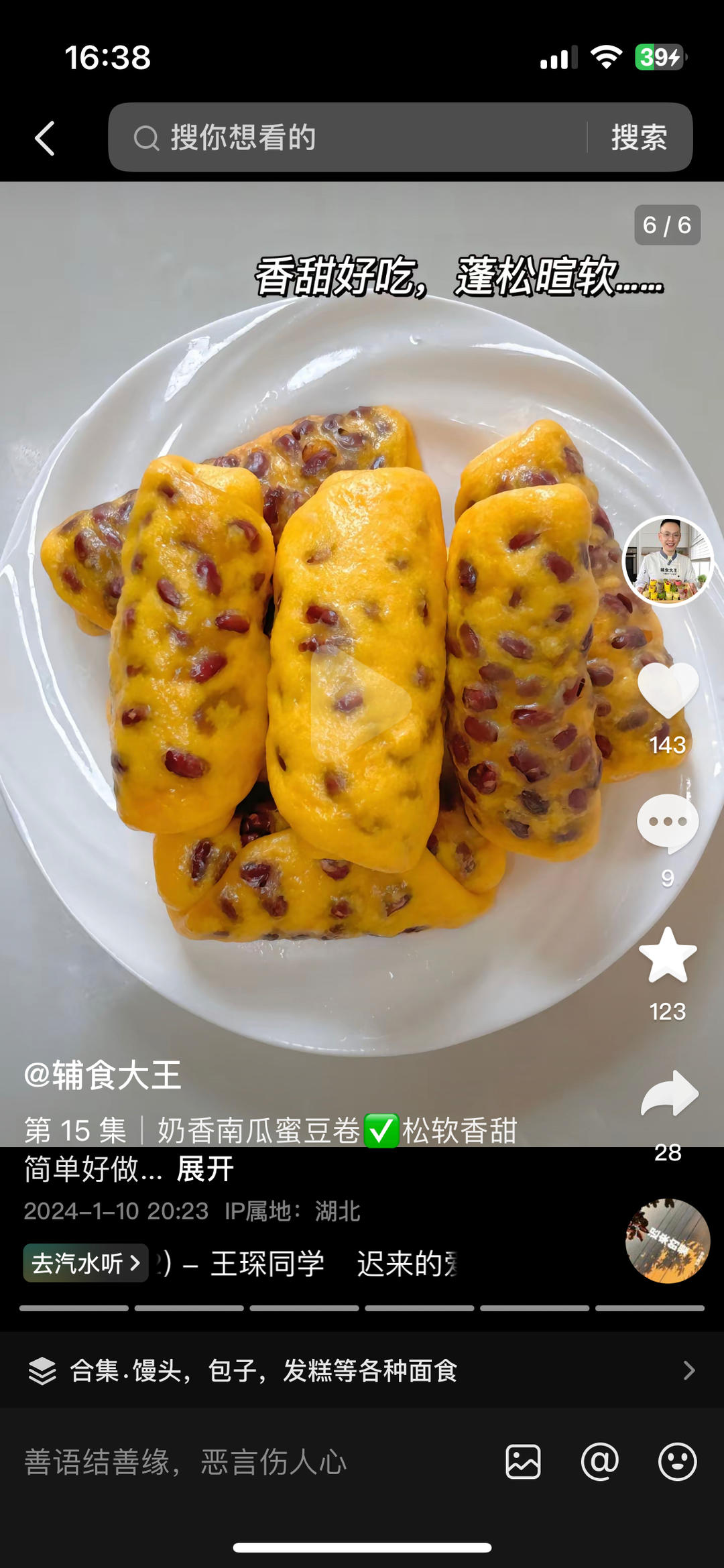Viewport: 724px width, 1568px height.
Task: Expand the caption with 展开
Action: pyautogui.click(x=205, y=1169)
